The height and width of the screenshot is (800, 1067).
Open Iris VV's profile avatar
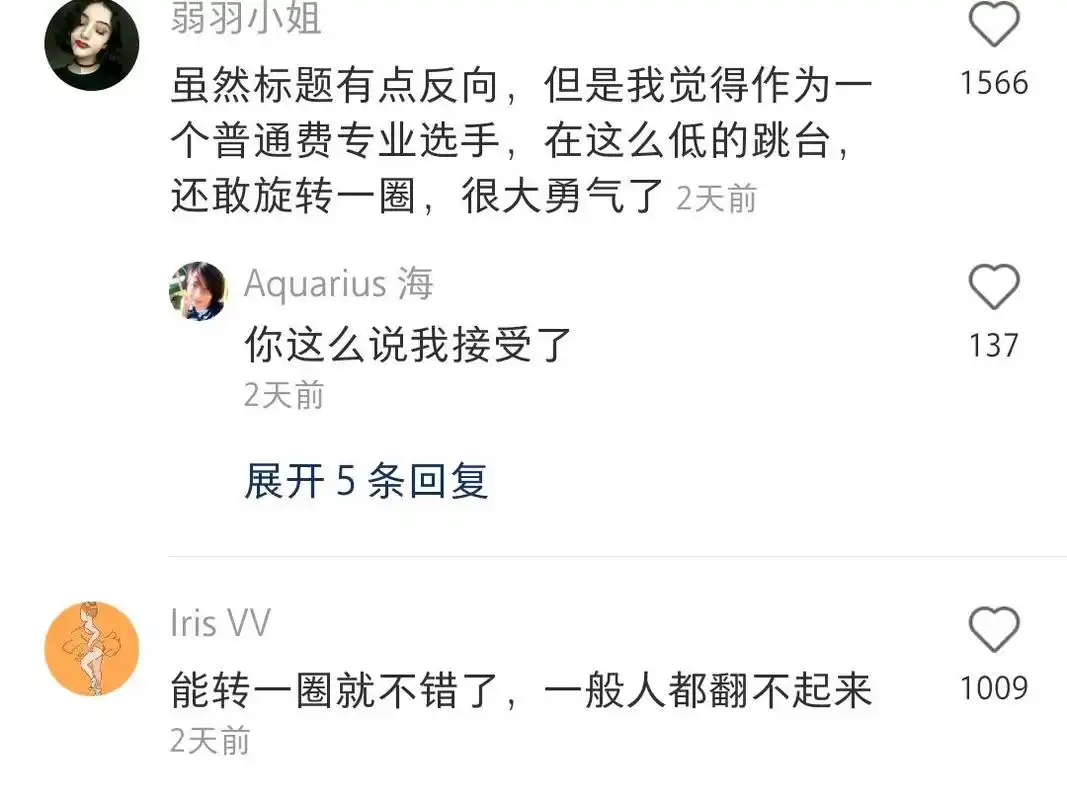point(92,648)
